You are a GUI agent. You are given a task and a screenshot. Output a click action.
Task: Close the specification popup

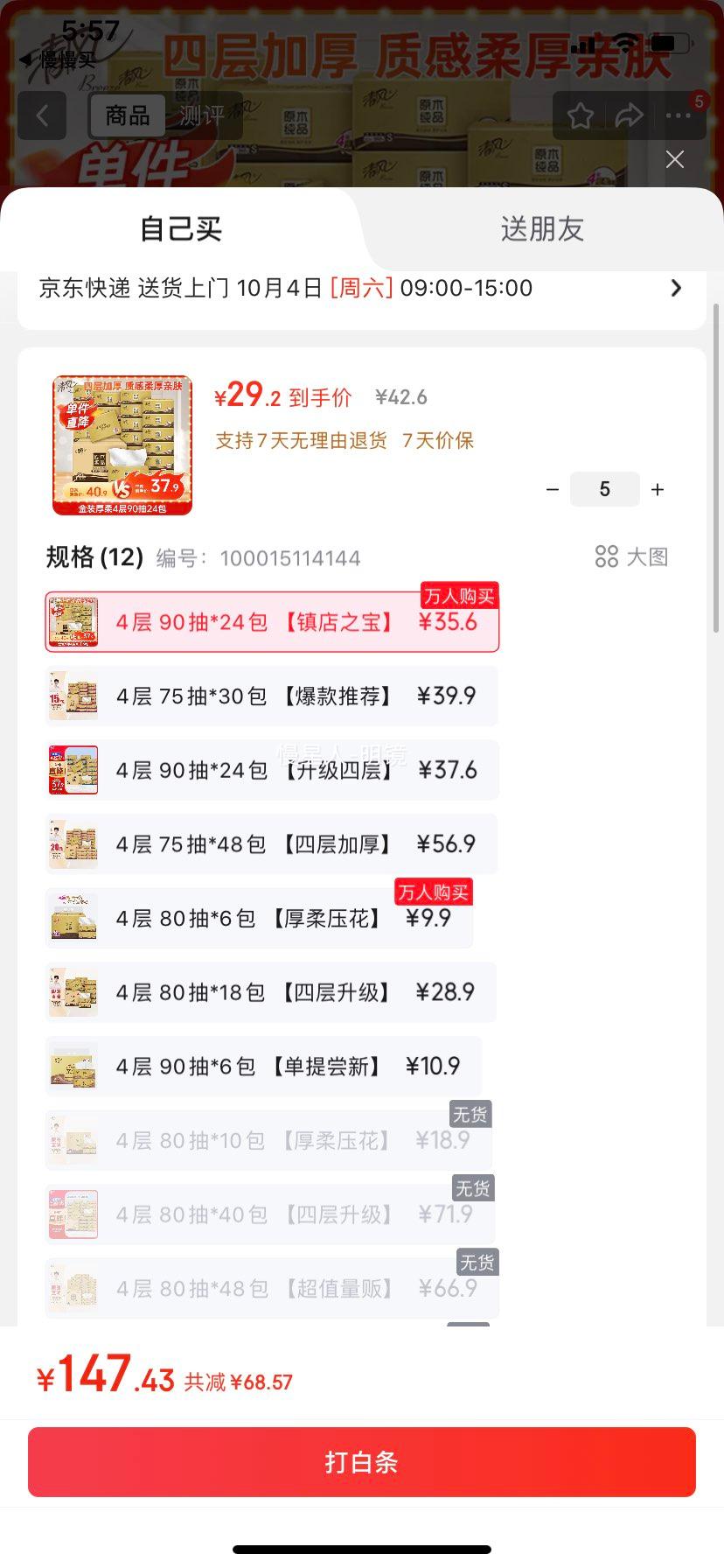pos(674,159)
